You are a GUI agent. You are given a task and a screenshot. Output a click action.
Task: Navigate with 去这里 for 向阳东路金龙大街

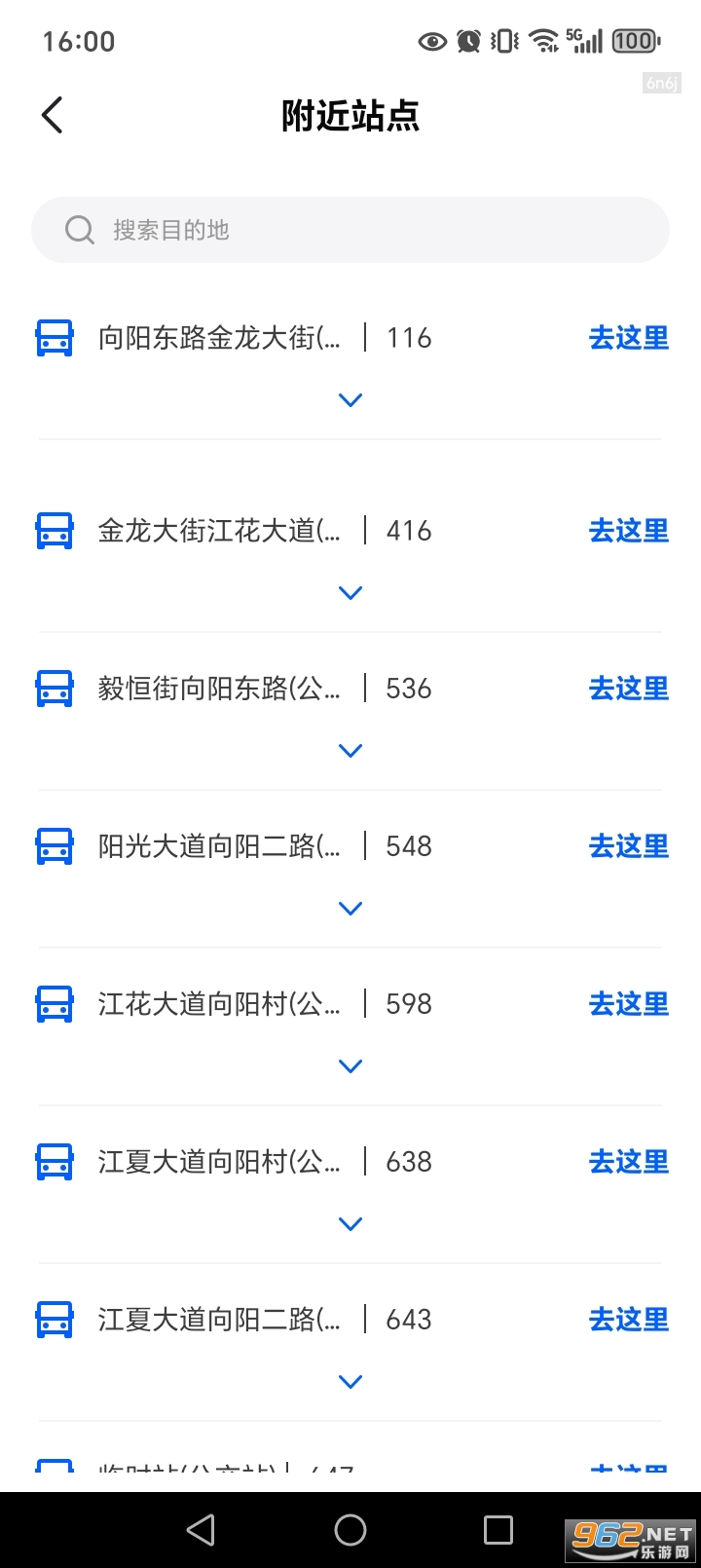coord(628,337)
